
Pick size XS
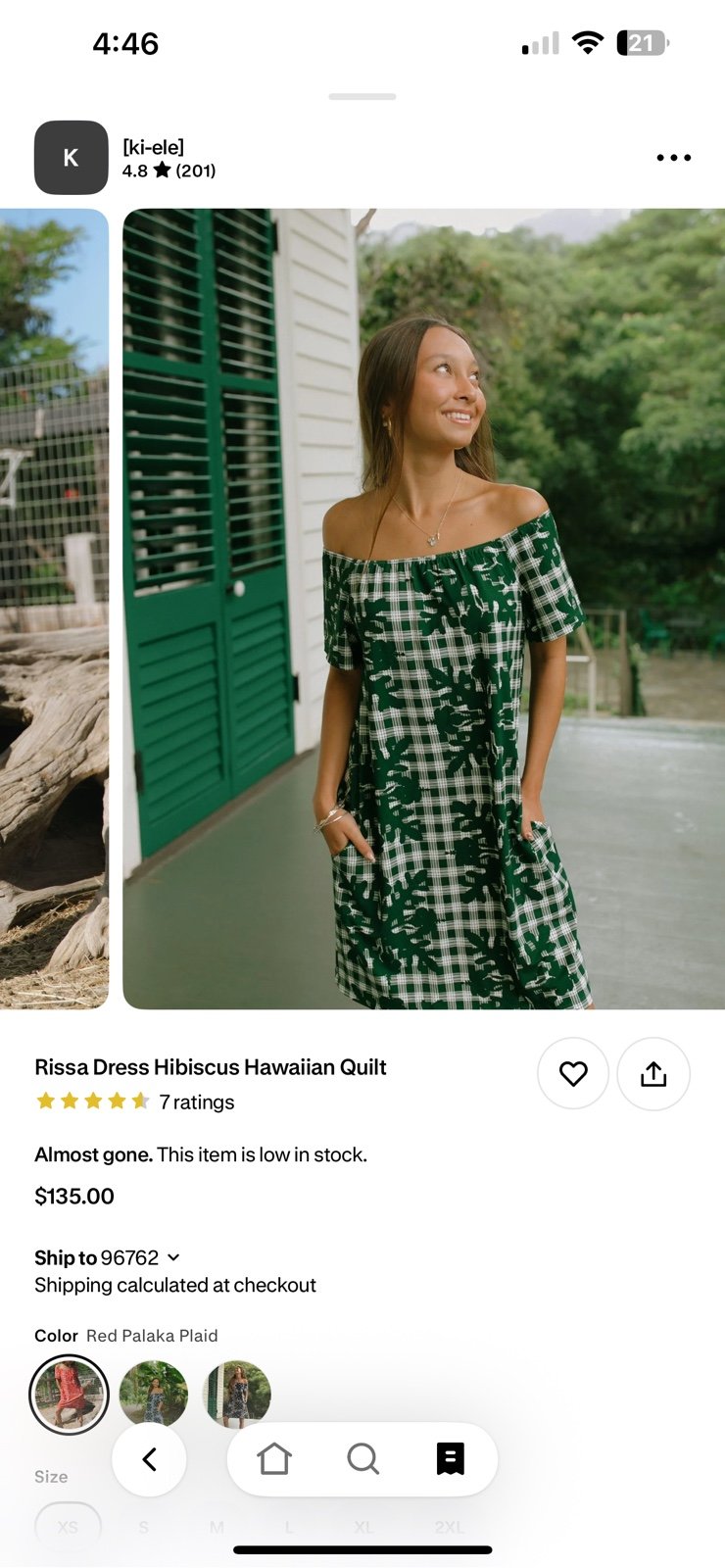[x=68, y=1527]
